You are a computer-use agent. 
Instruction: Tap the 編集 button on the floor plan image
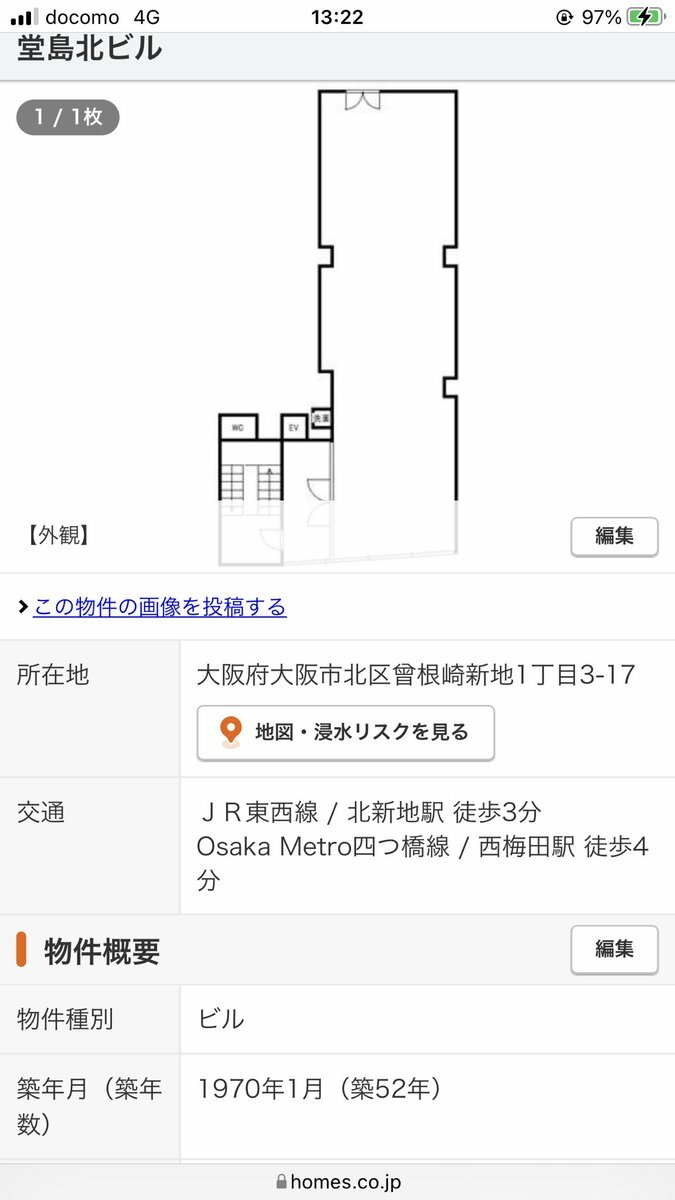[x=614, y=536]
